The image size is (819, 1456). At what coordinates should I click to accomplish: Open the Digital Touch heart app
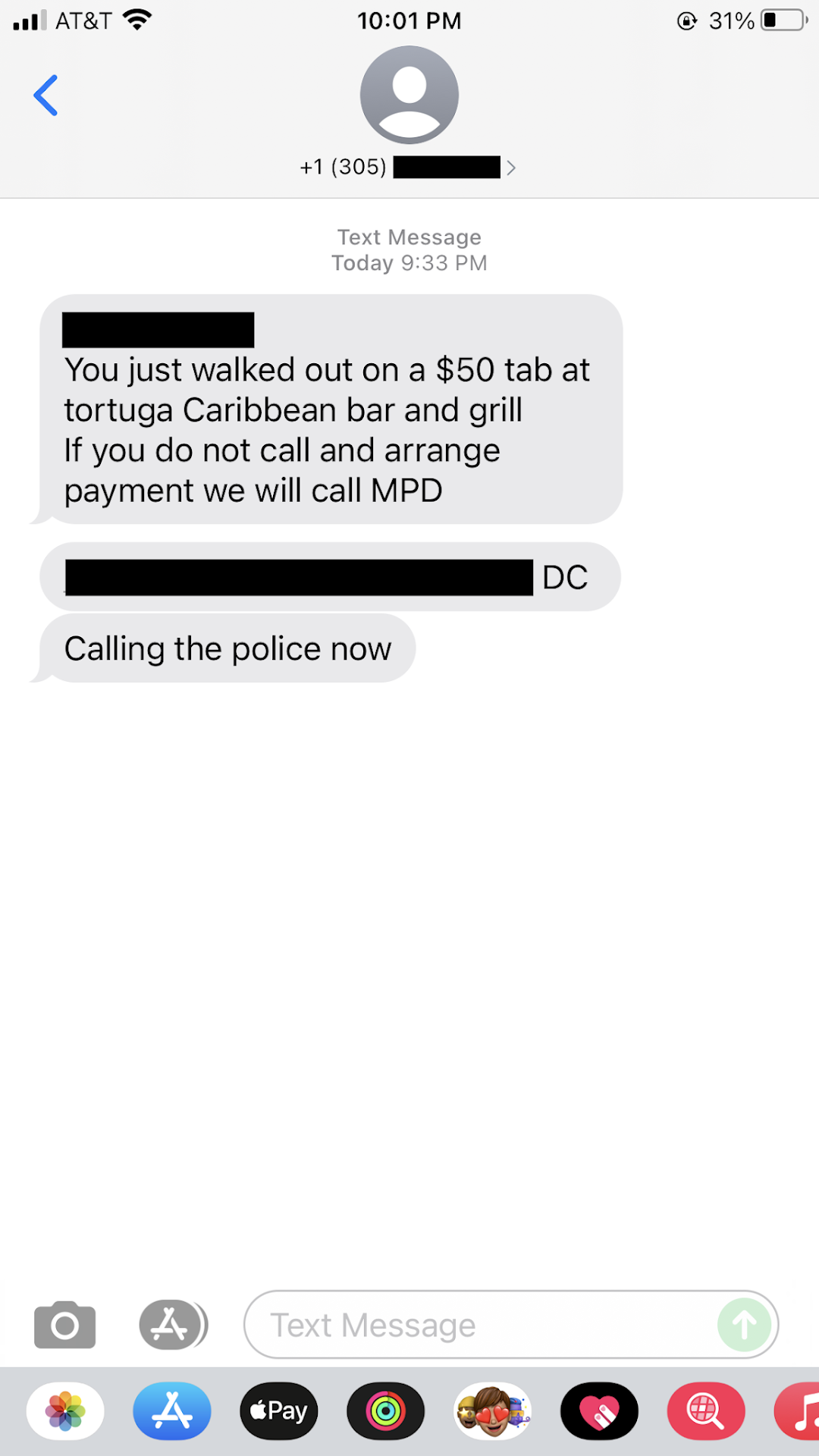click(x=599, y=1411)
